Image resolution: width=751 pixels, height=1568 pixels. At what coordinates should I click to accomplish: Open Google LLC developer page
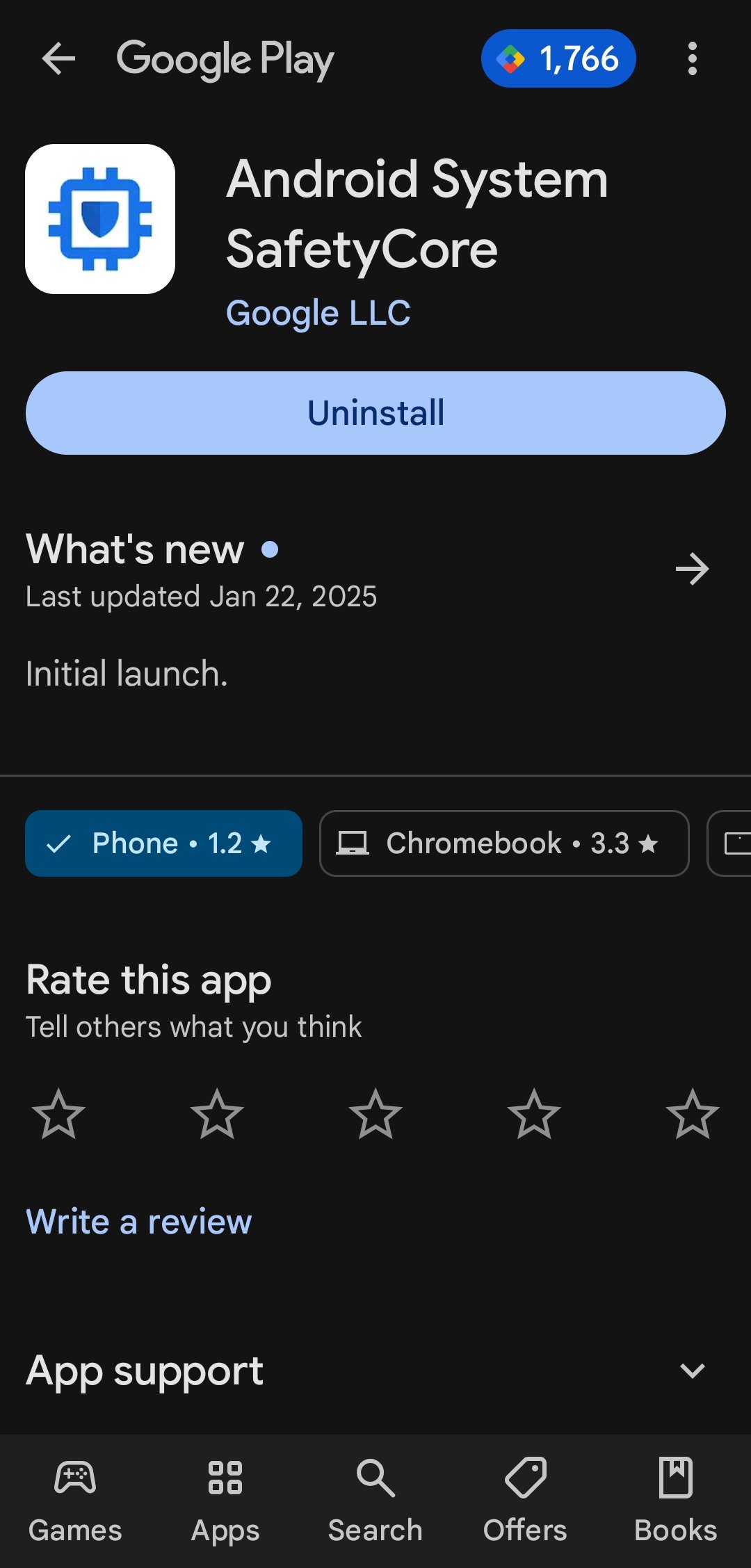[x=318, y=313]
